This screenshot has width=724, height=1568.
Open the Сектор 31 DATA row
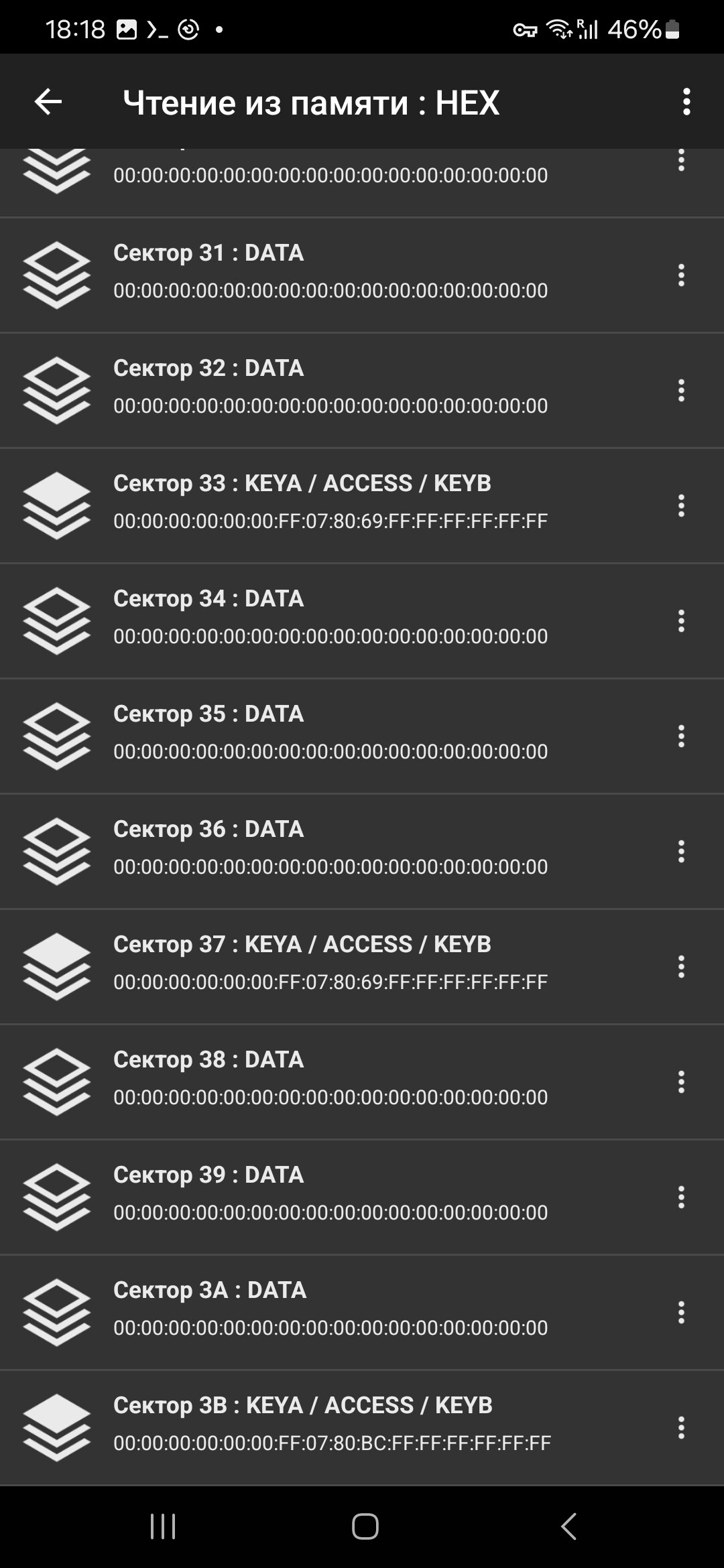click(x=362, y=275)
